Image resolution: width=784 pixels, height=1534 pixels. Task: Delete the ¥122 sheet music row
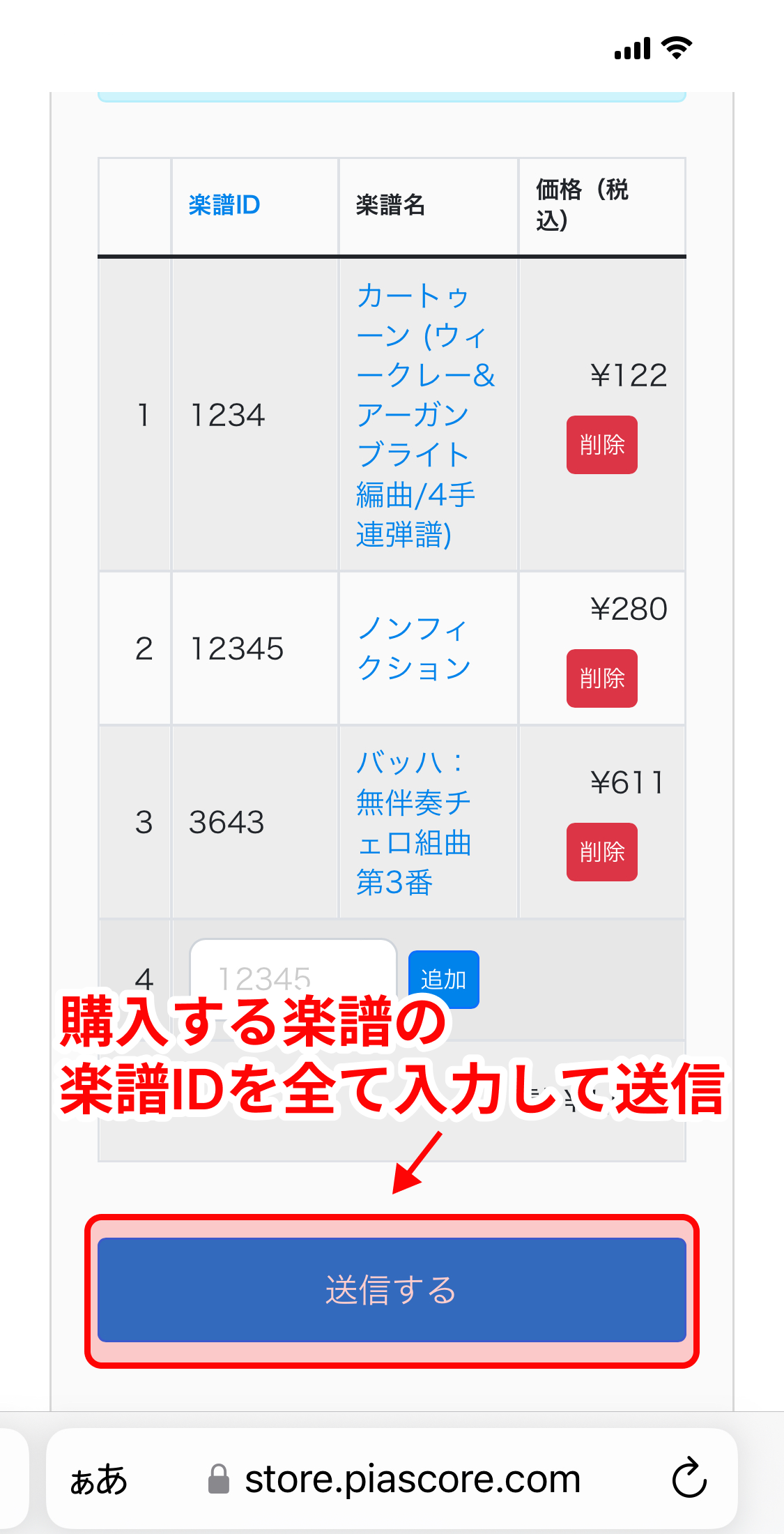[x=601, y=445]
